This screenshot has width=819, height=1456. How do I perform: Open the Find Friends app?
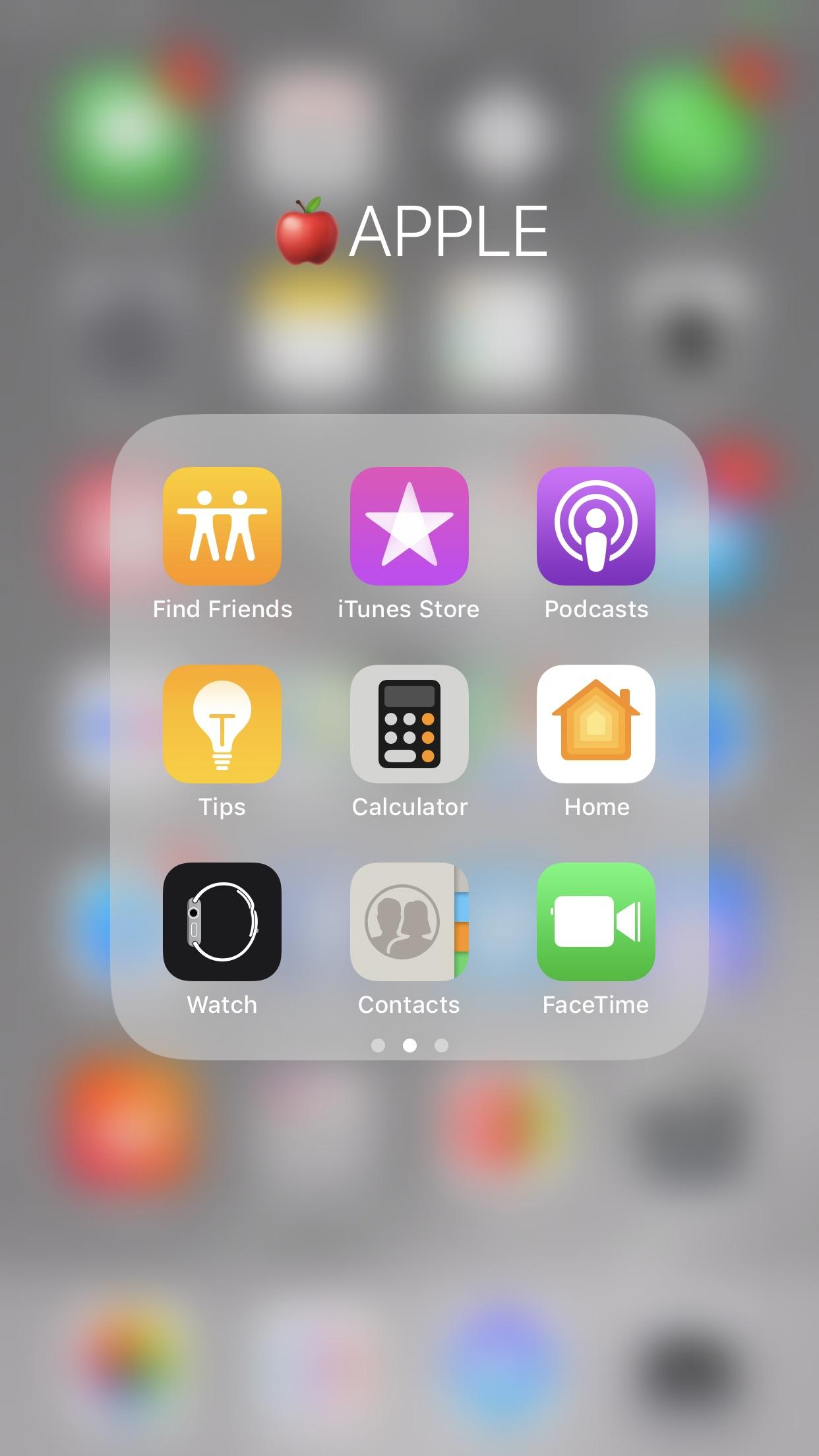[222, 526]
